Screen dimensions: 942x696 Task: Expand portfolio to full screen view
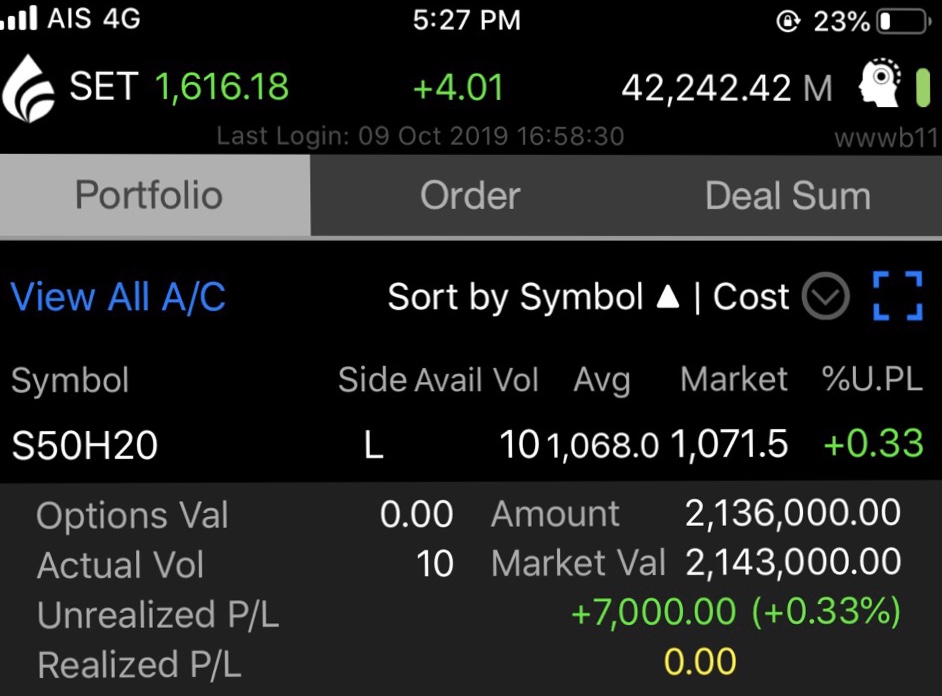click(x=897, y=297)
